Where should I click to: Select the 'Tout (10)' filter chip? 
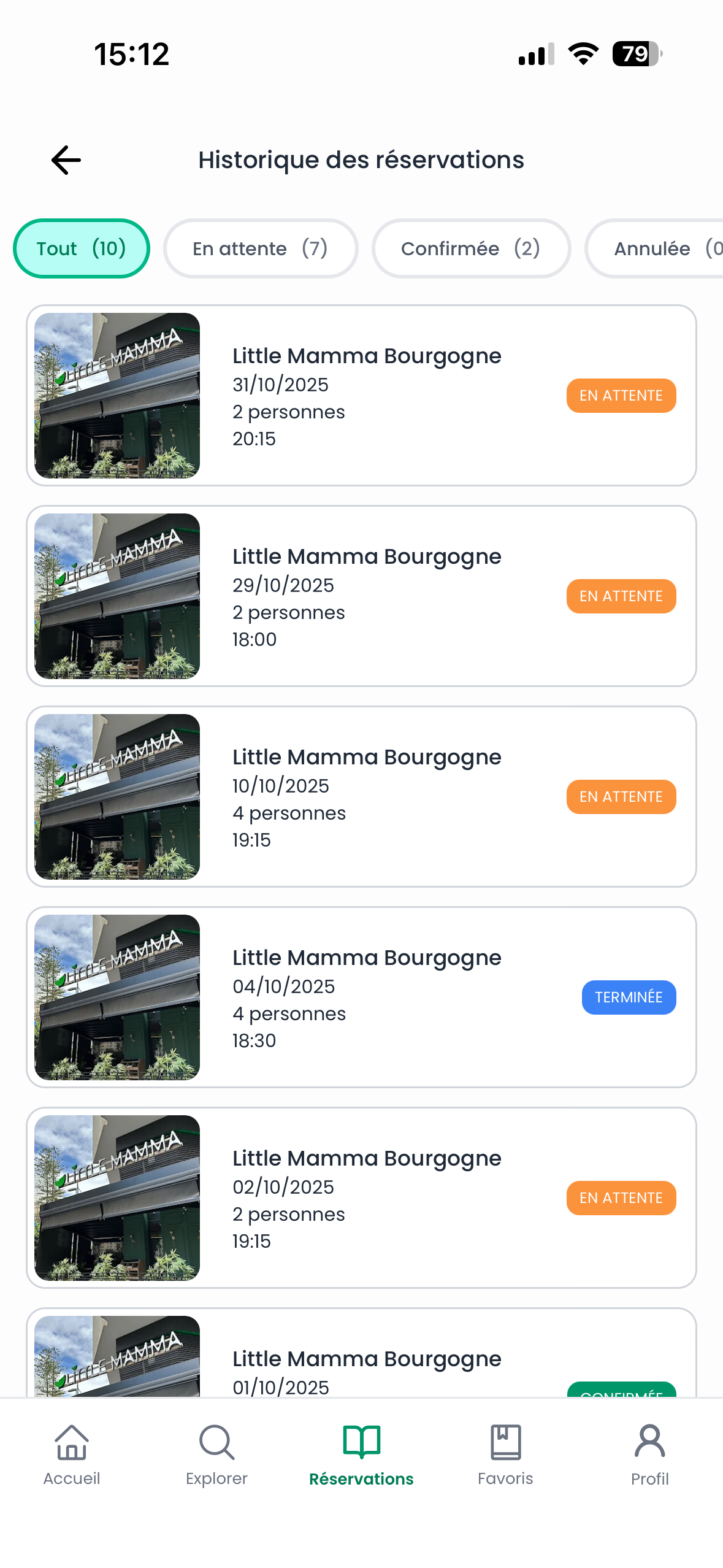coord(81,248)
